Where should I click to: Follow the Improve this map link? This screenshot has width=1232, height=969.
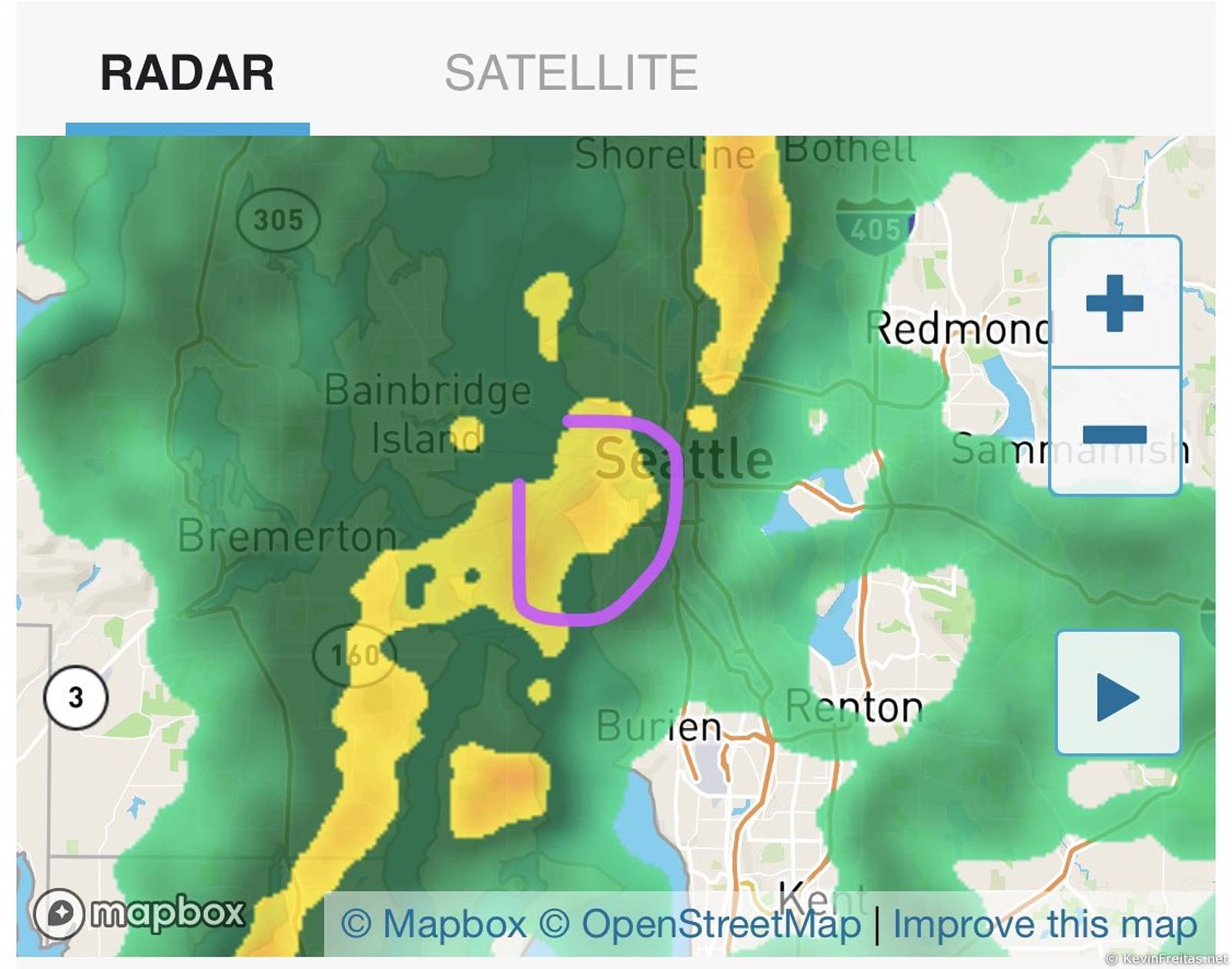1045,924
